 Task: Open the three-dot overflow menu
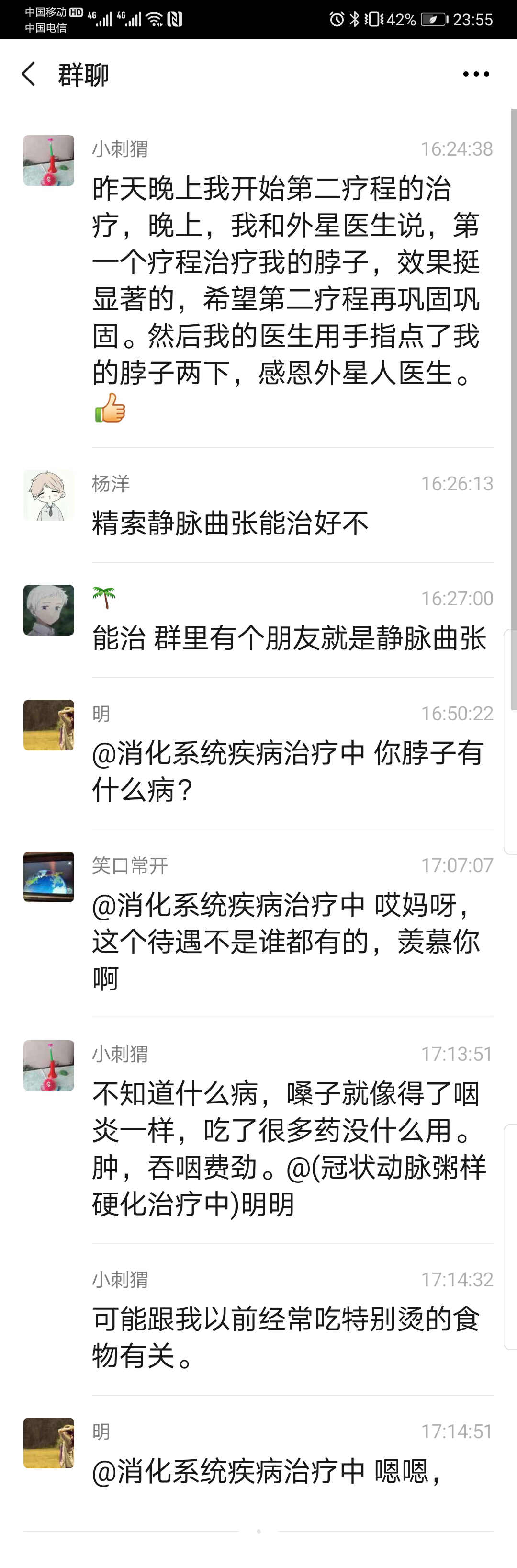(476, 74)
